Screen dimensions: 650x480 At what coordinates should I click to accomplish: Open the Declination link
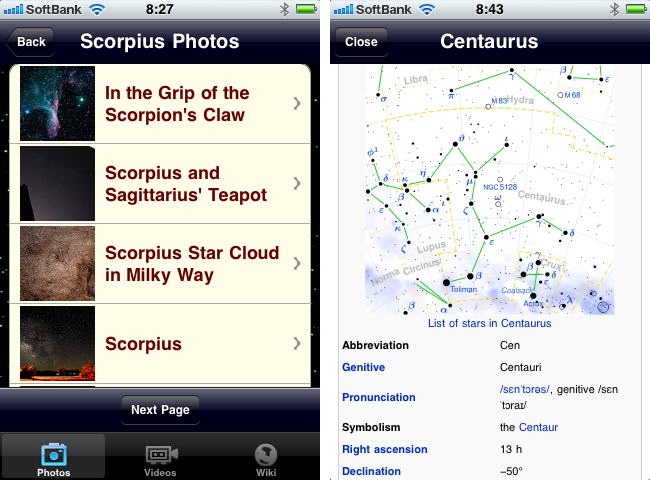click(371, 471)
